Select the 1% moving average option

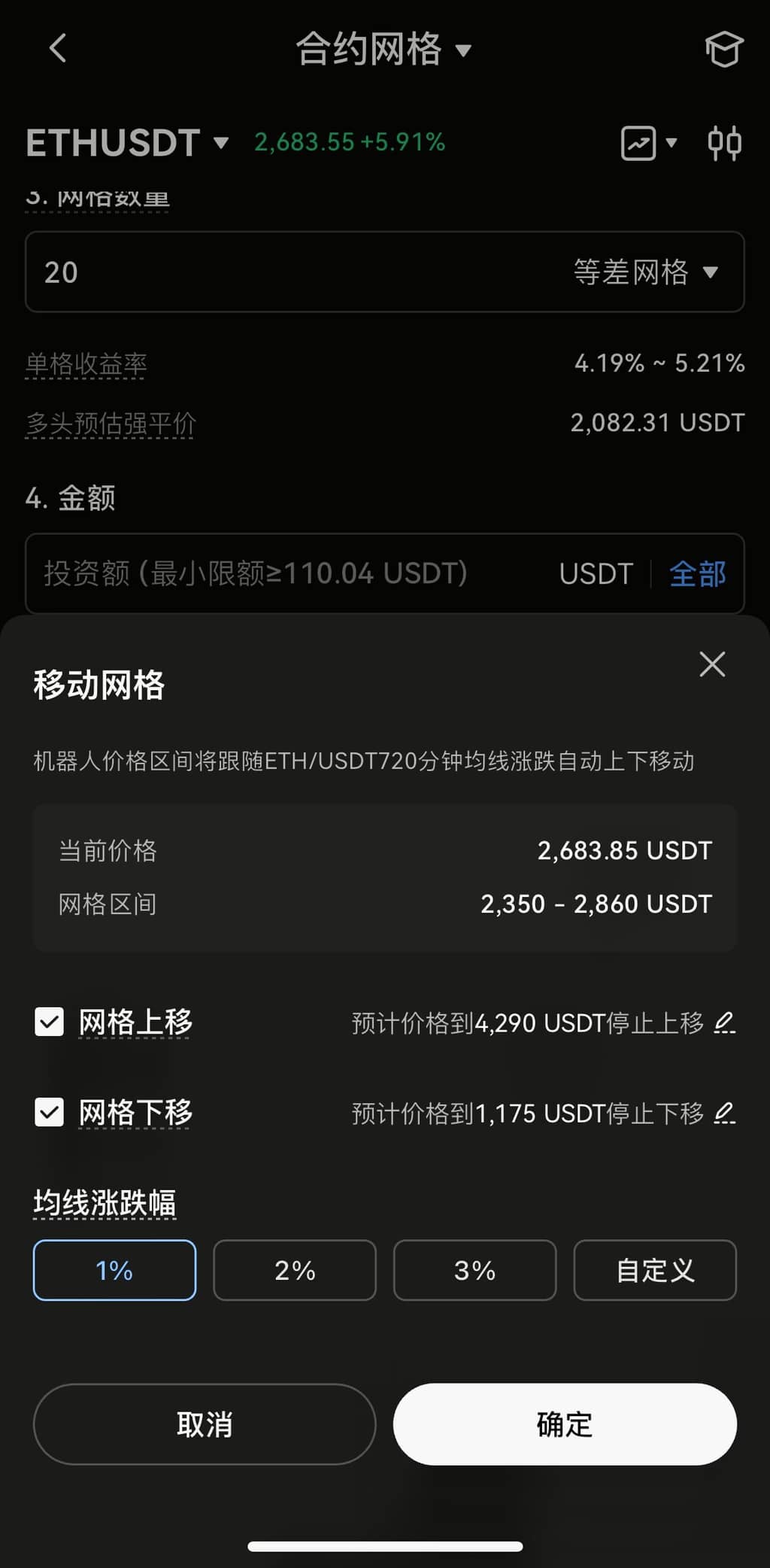(114, 1270)
